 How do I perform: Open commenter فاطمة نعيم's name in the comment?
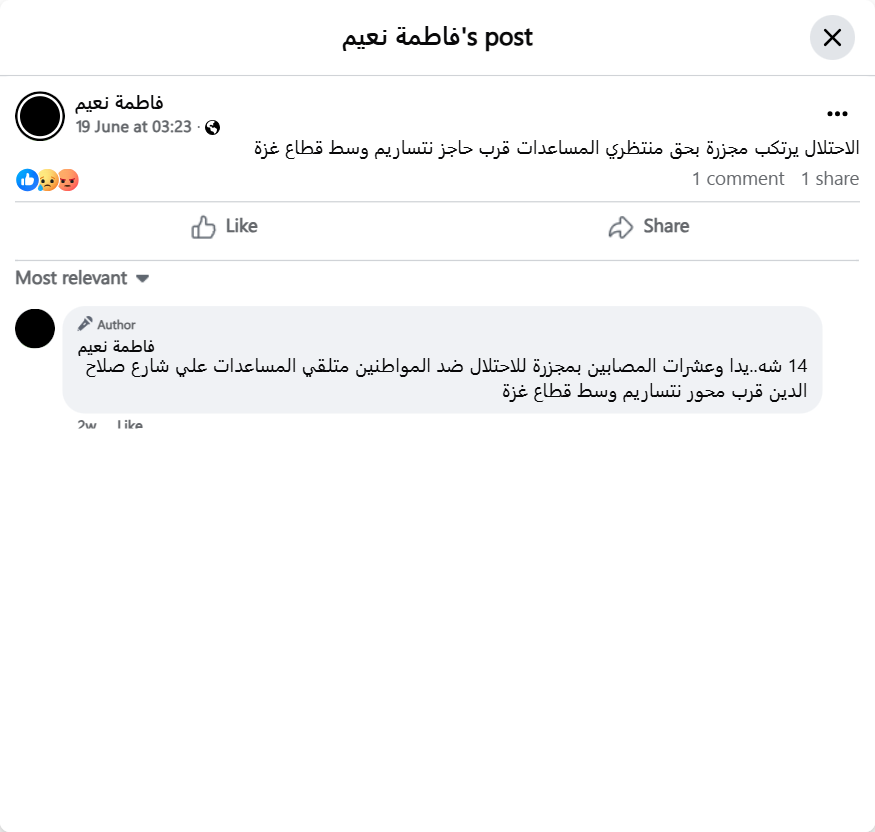(116, 346)
